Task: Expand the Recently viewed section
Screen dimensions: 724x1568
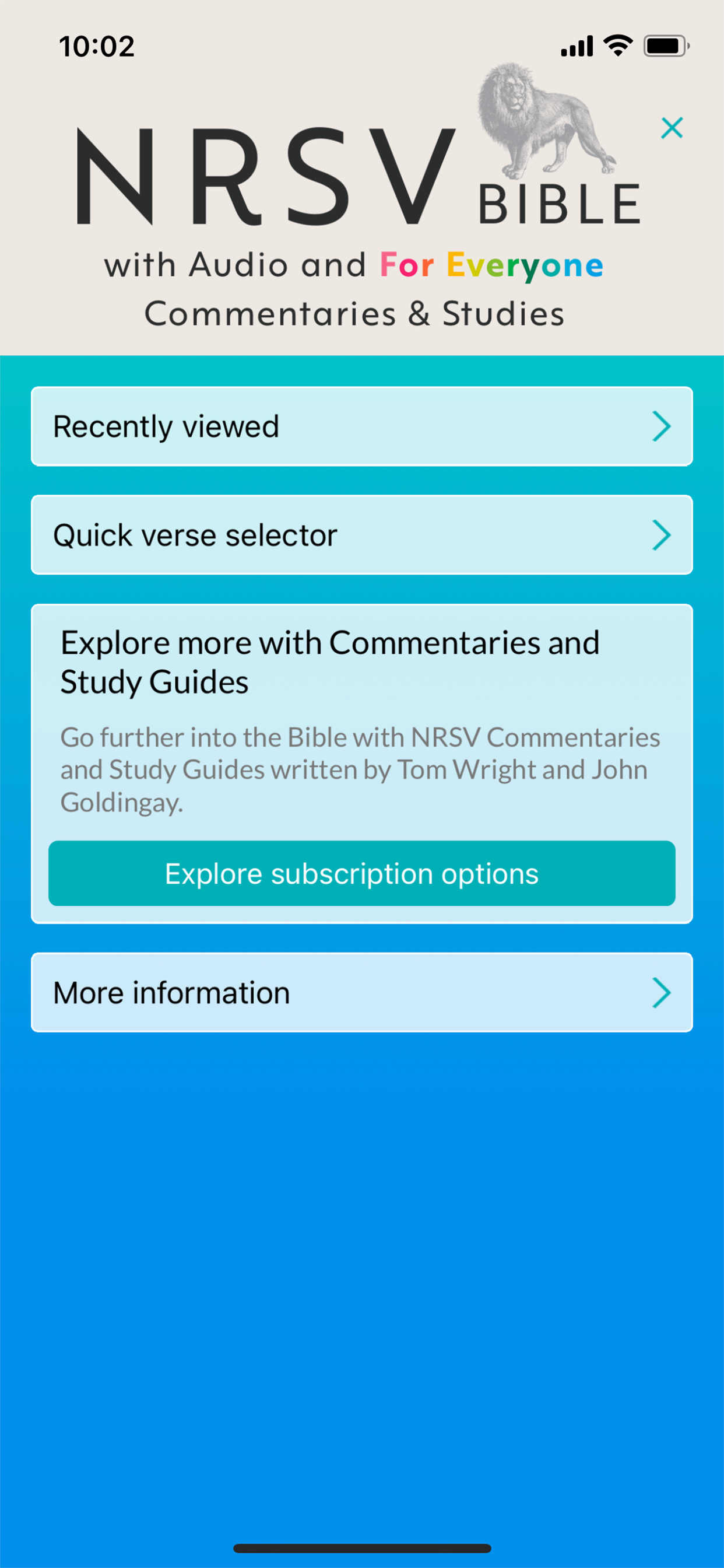Action: pos(663,426)
